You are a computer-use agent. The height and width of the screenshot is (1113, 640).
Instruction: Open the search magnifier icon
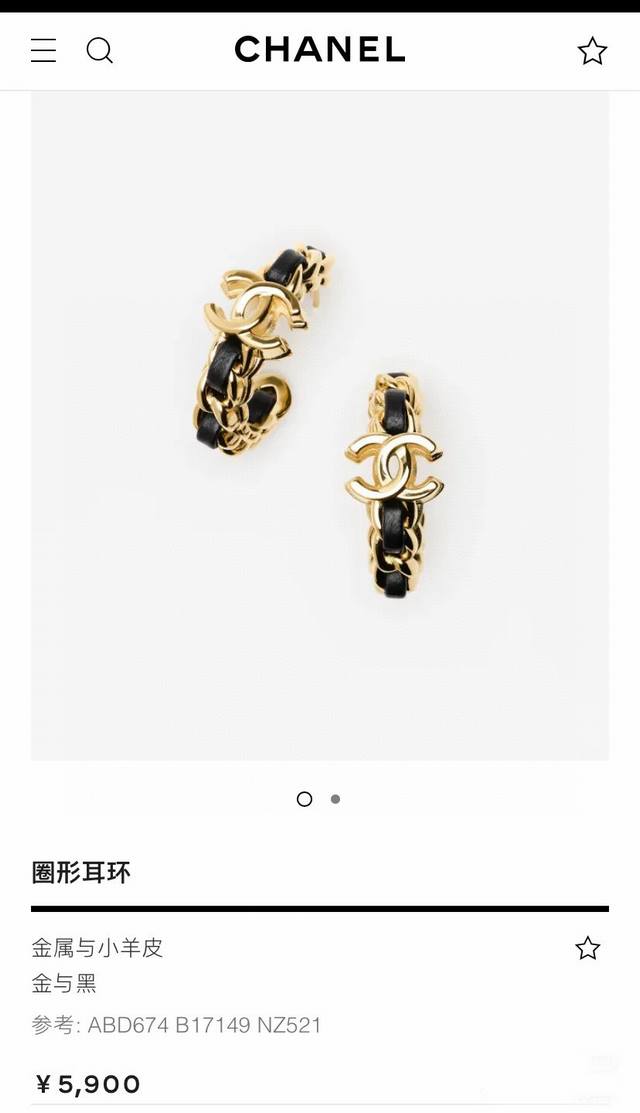(99, 50)
